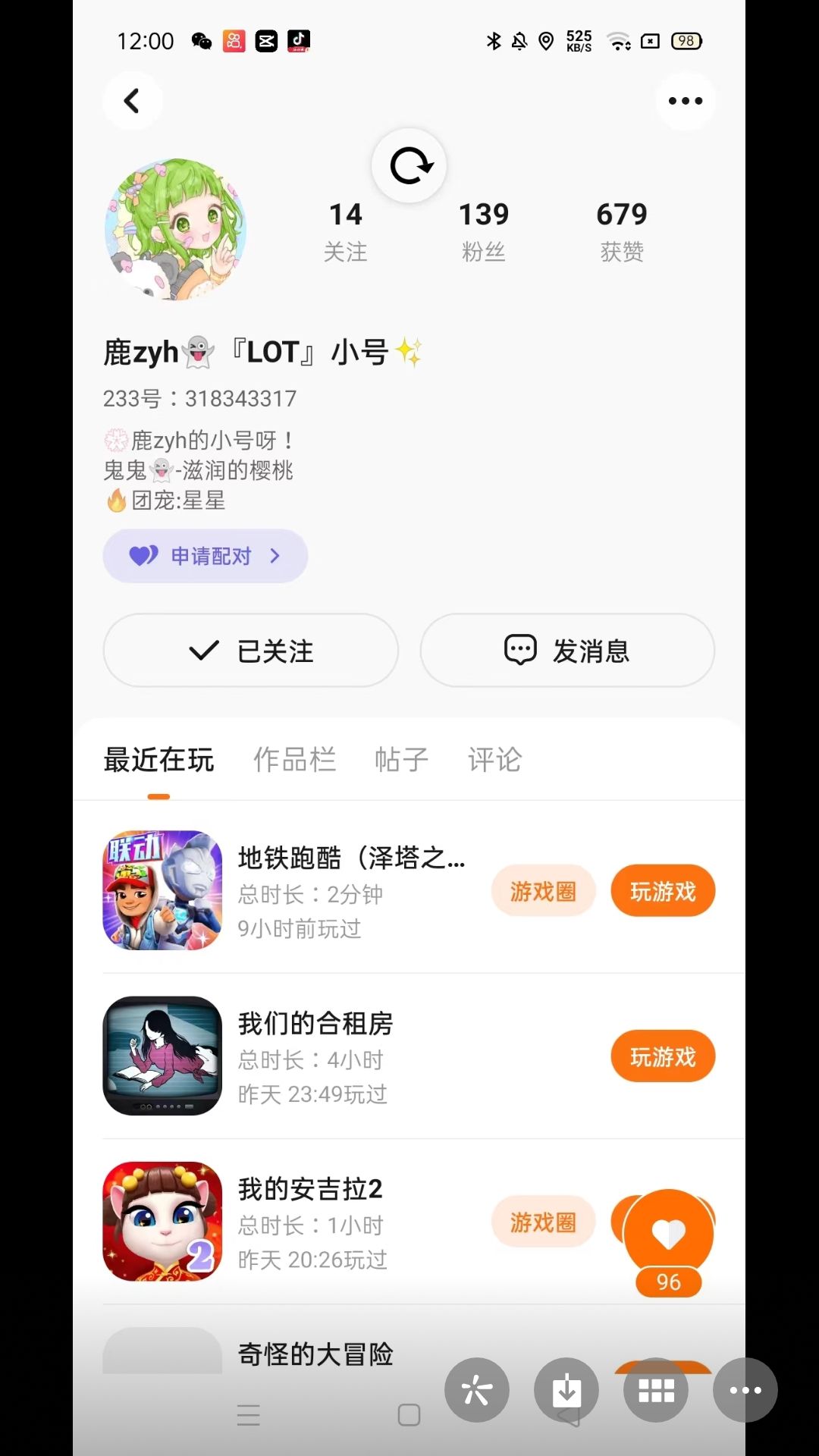Open the floating grid apps button
819x1456 pixels.
tap(656, 1390)
